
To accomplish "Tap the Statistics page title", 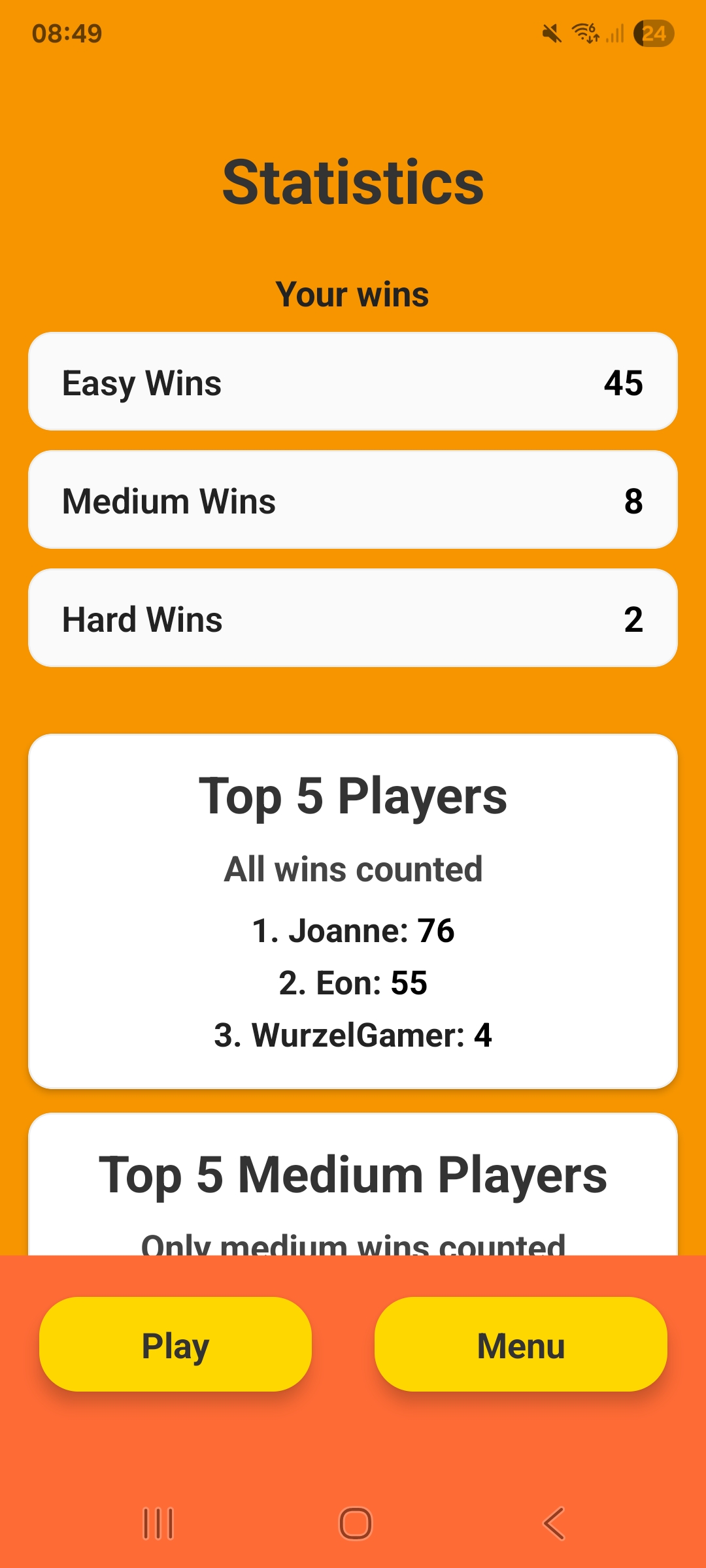I will (x=353, y=182).
